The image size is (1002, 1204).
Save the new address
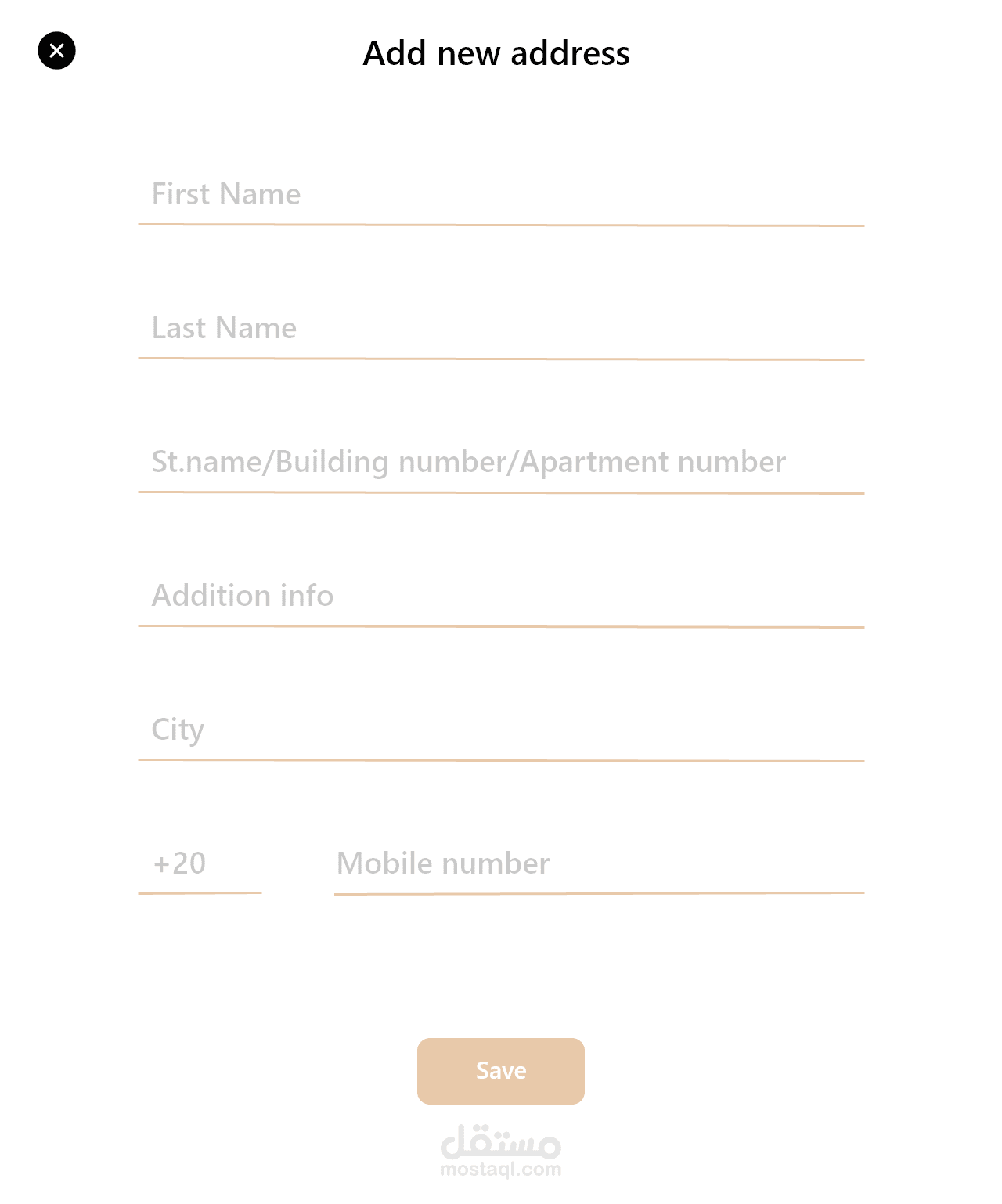(x=501, y=1071)
